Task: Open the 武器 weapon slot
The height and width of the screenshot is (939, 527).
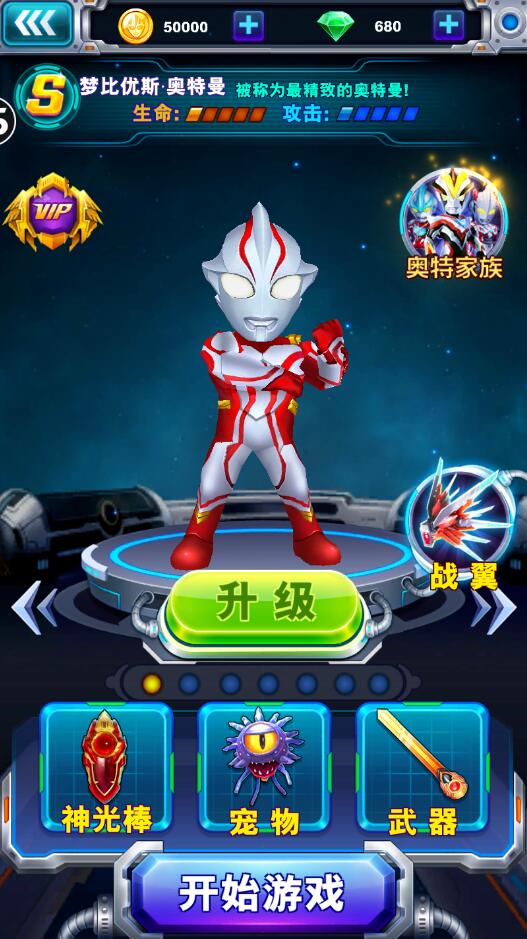Action: coord(423,768)
